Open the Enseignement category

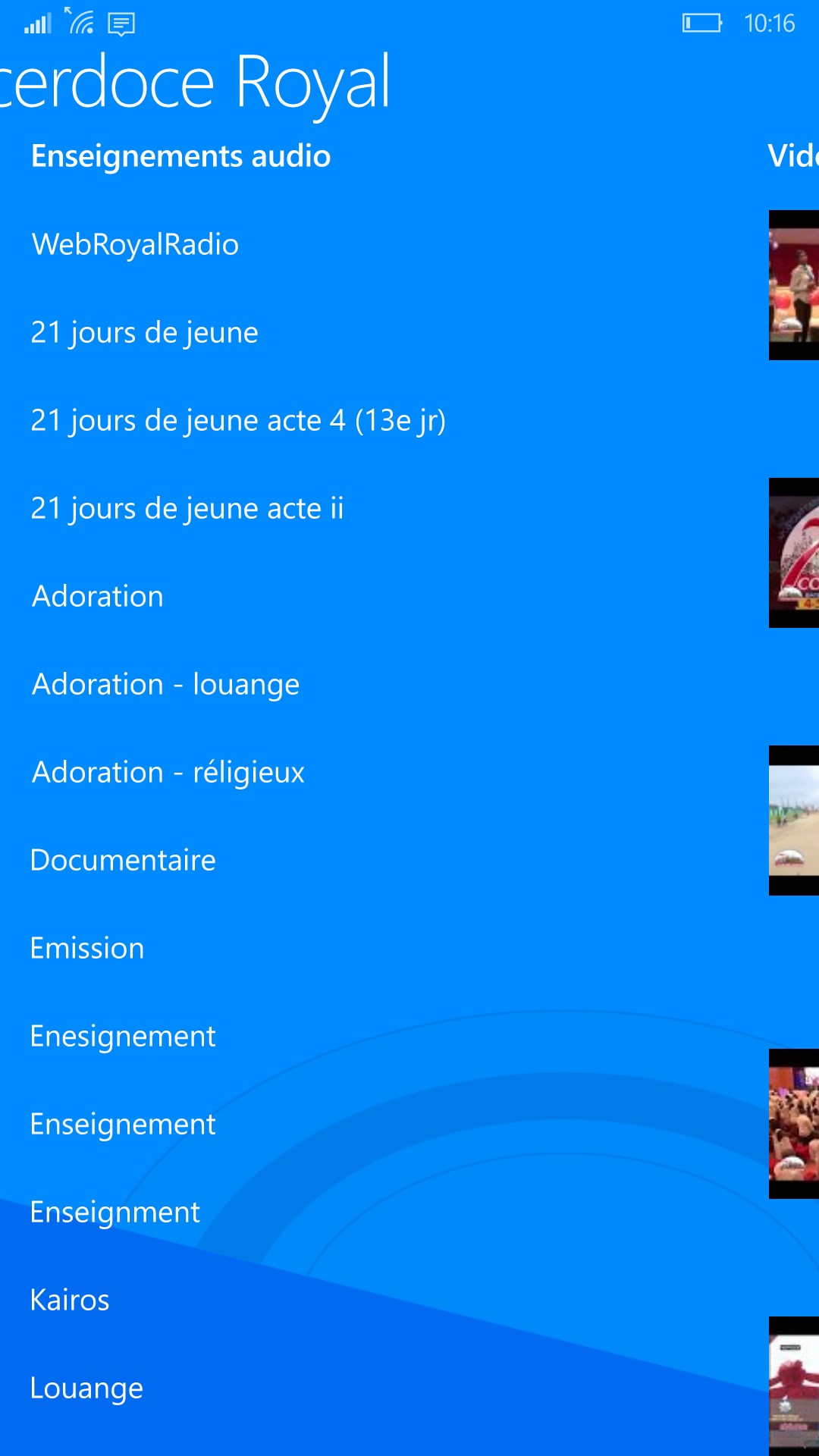point(123,1125)
